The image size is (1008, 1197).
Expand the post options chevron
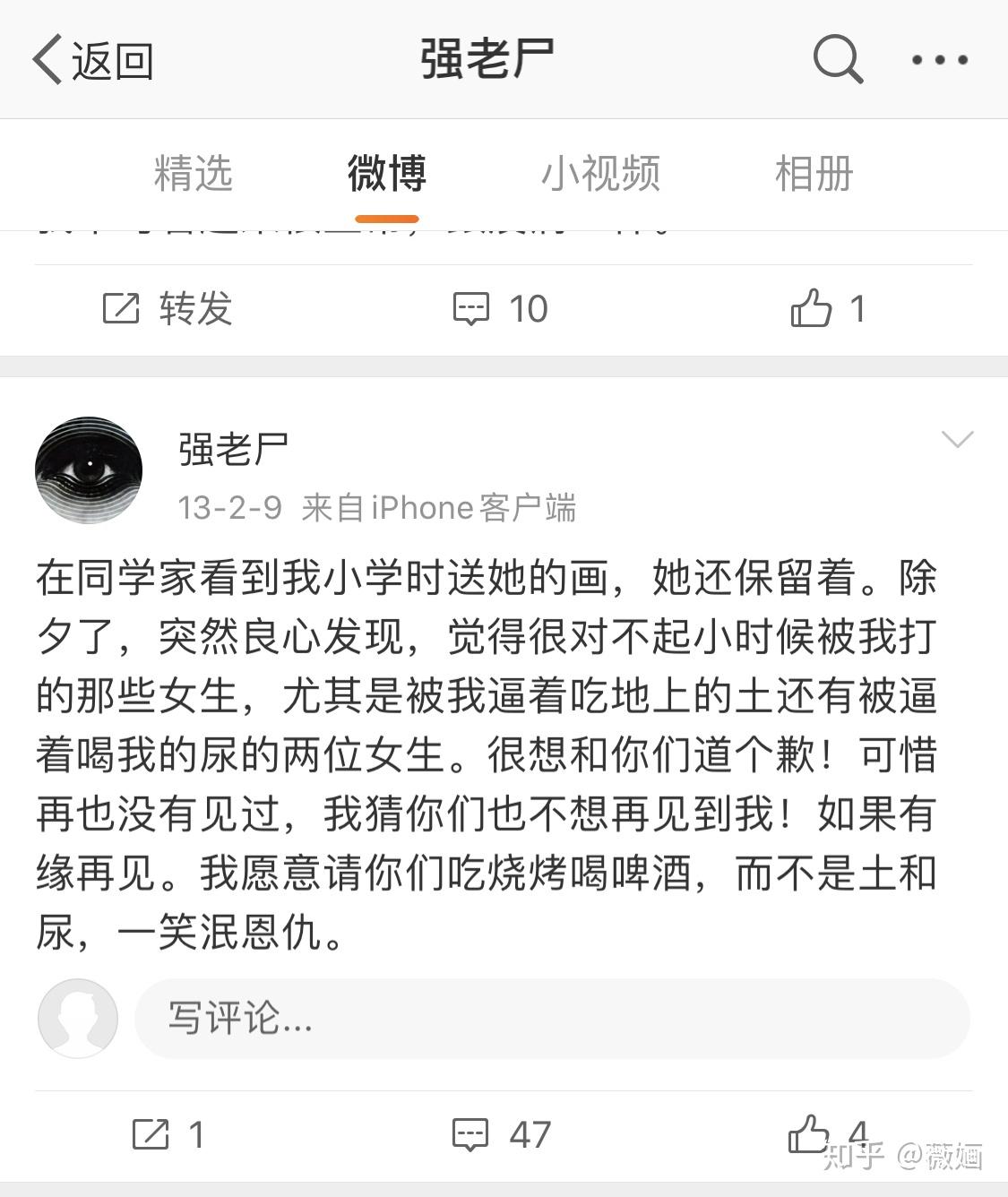(959, 439)
